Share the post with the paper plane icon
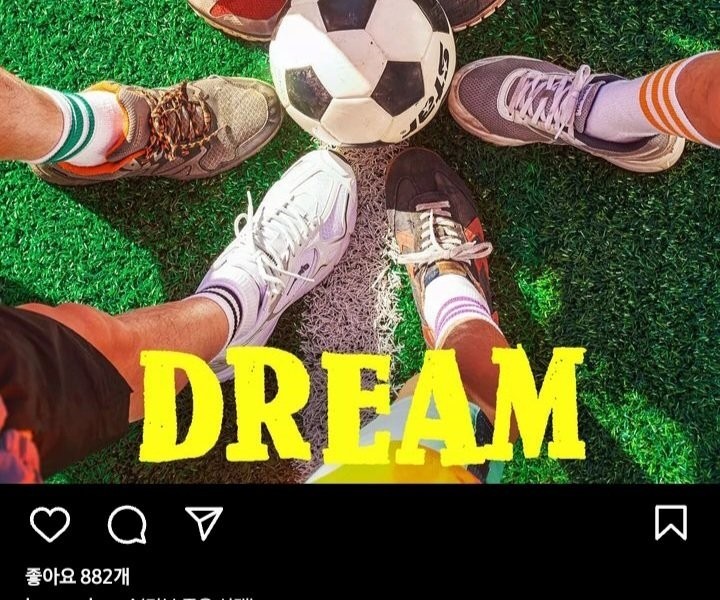This screenshot has height=600, width=720. tap(203, 523)
